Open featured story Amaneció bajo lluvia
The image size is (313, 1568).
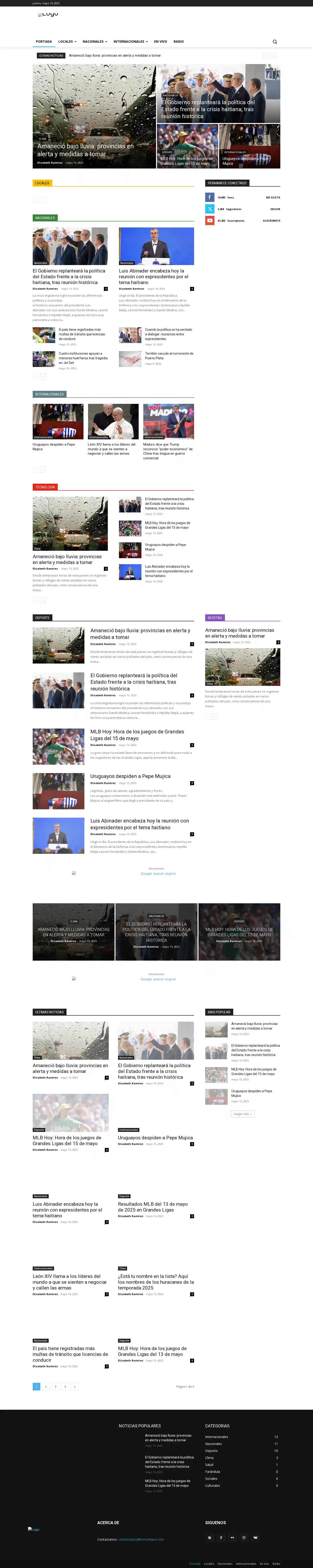[85, 150]
